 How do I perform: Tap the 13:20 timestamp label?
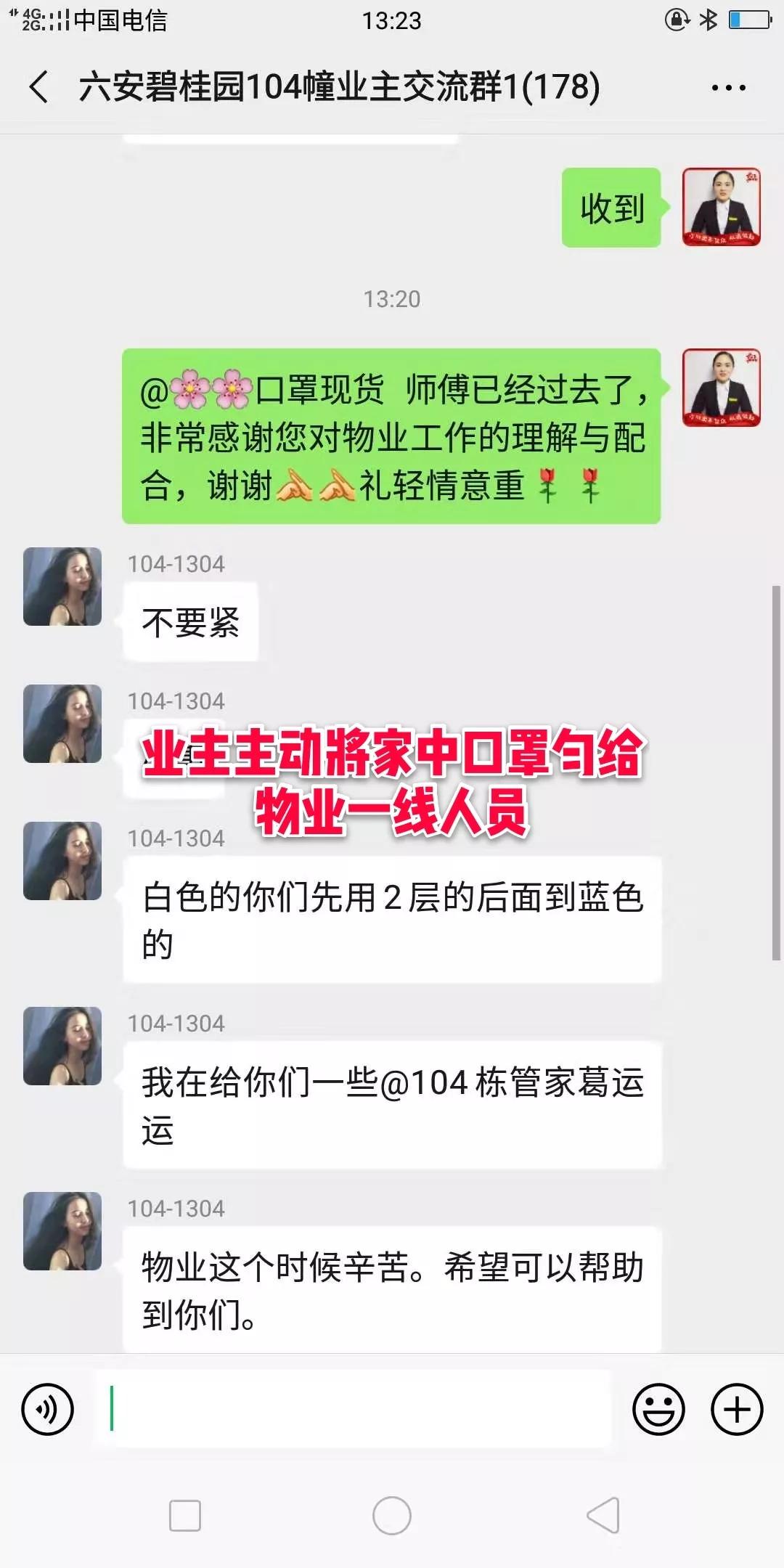[x=392, y=297]
